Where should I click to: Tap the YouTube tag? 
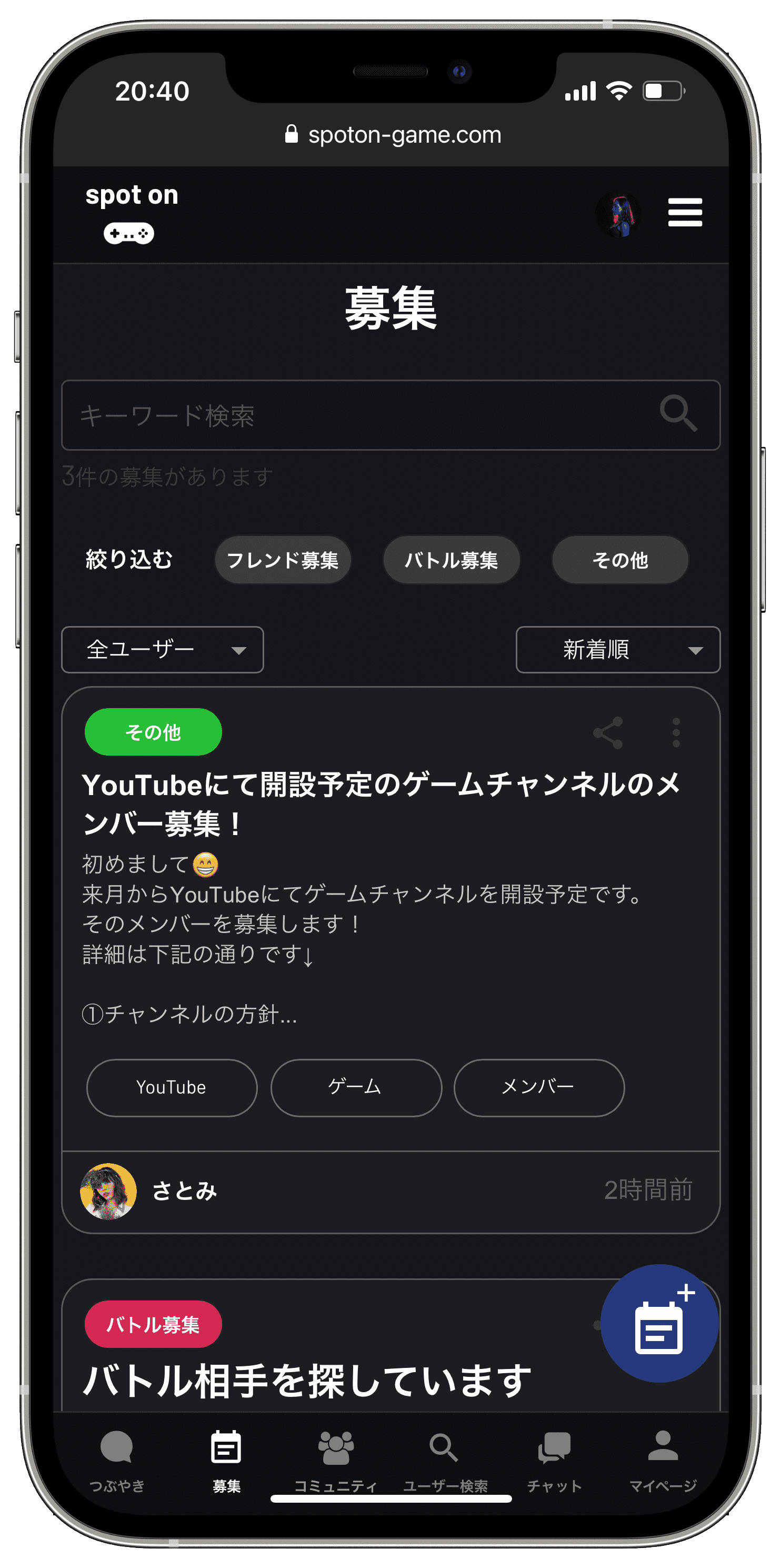pos(172,1088)
